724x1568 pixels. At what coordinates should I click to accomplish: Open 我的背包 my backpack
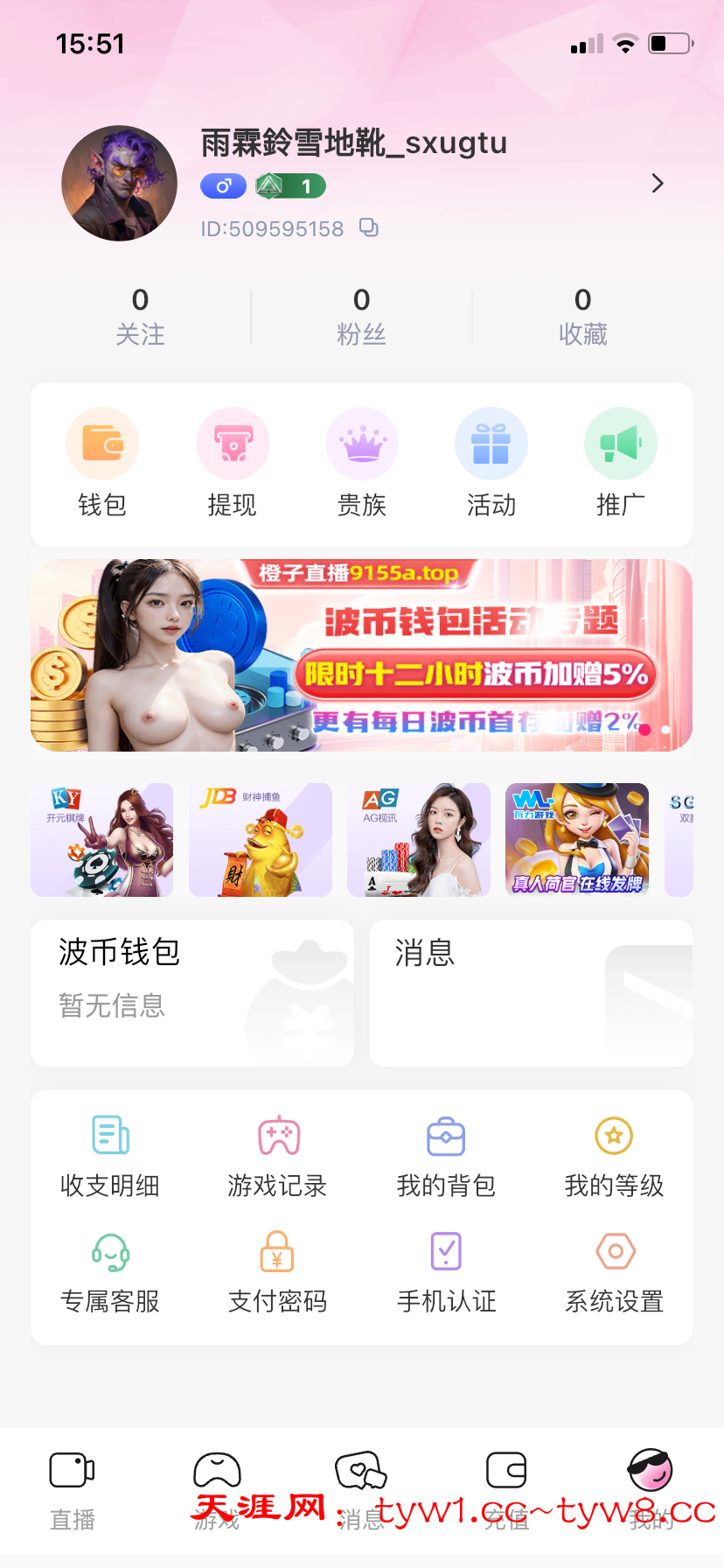pyautogui.click(x=445, y=1155)
